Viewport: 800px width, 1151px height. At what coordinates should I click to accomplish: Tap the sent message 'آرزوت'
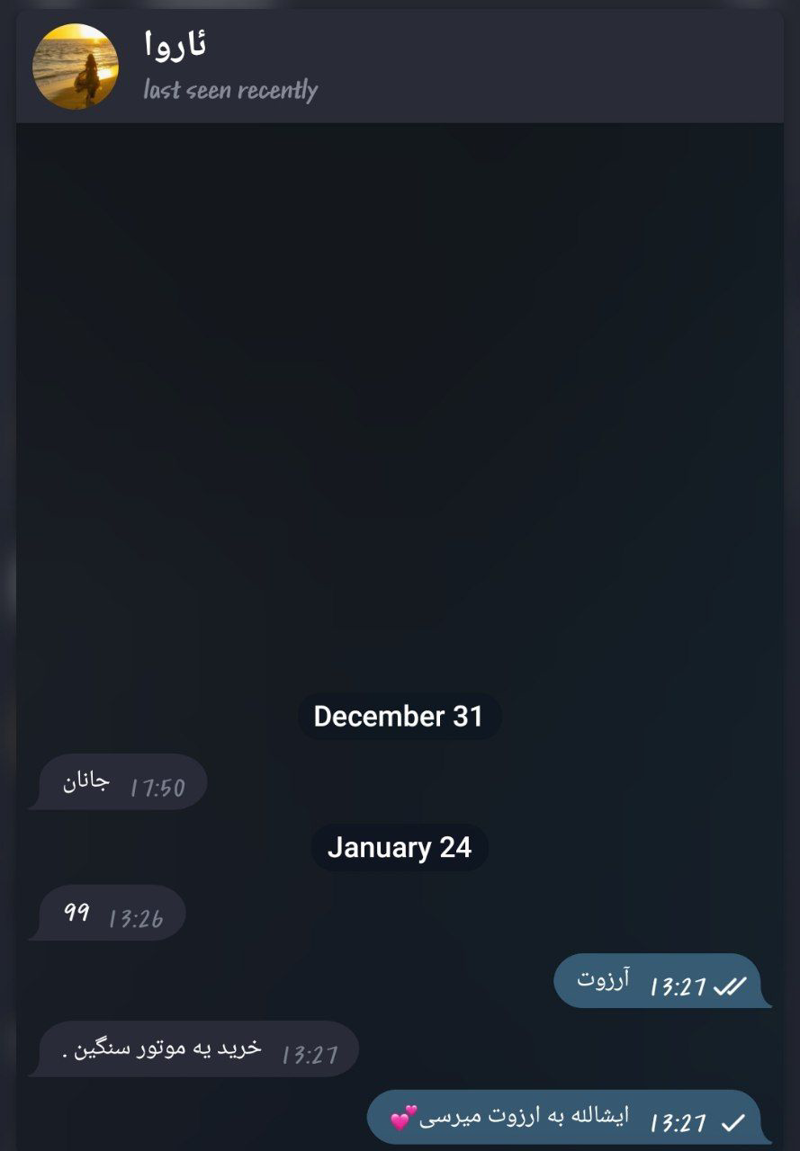[660, 982]
